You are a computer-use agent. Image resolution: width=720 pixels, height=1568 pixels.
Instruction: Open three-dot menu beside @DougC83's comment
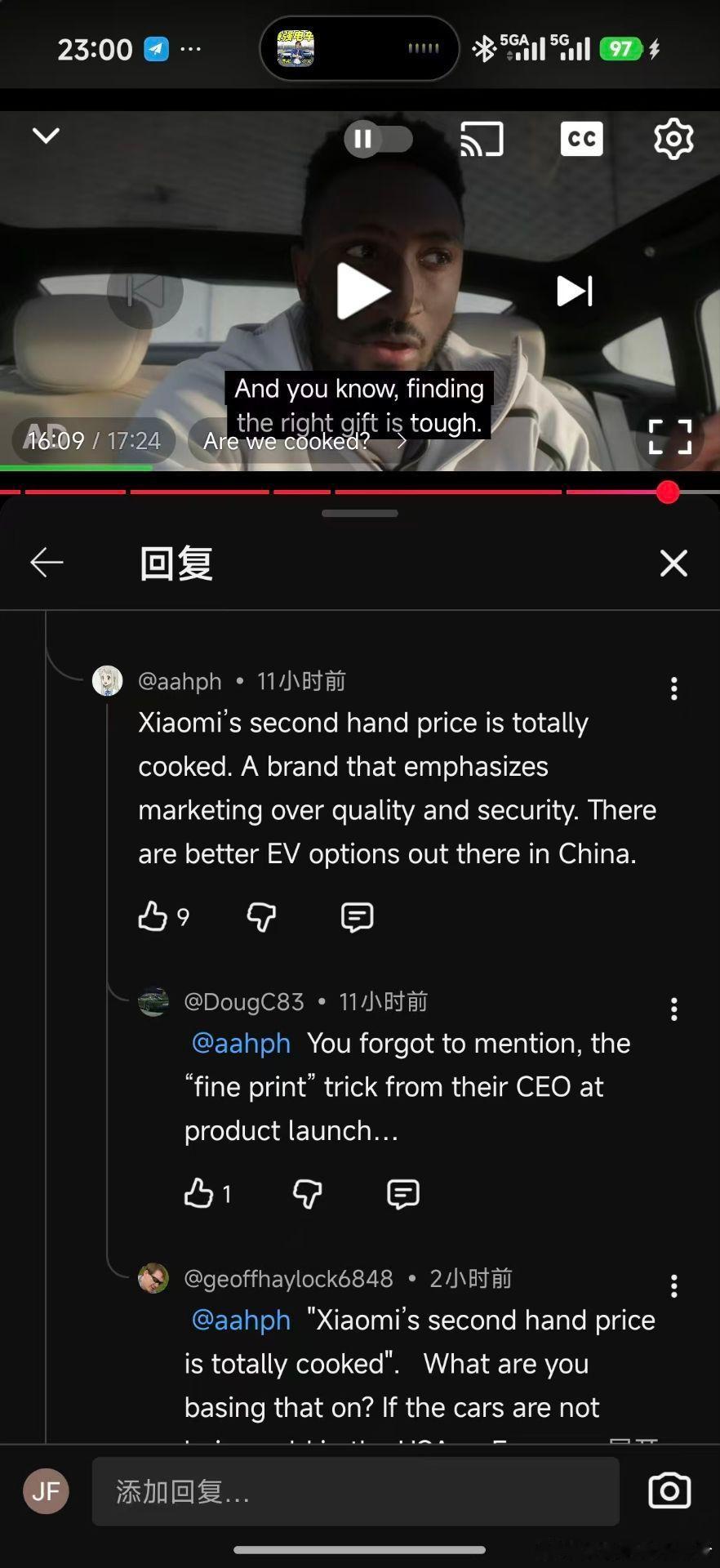pos(674,1010)
